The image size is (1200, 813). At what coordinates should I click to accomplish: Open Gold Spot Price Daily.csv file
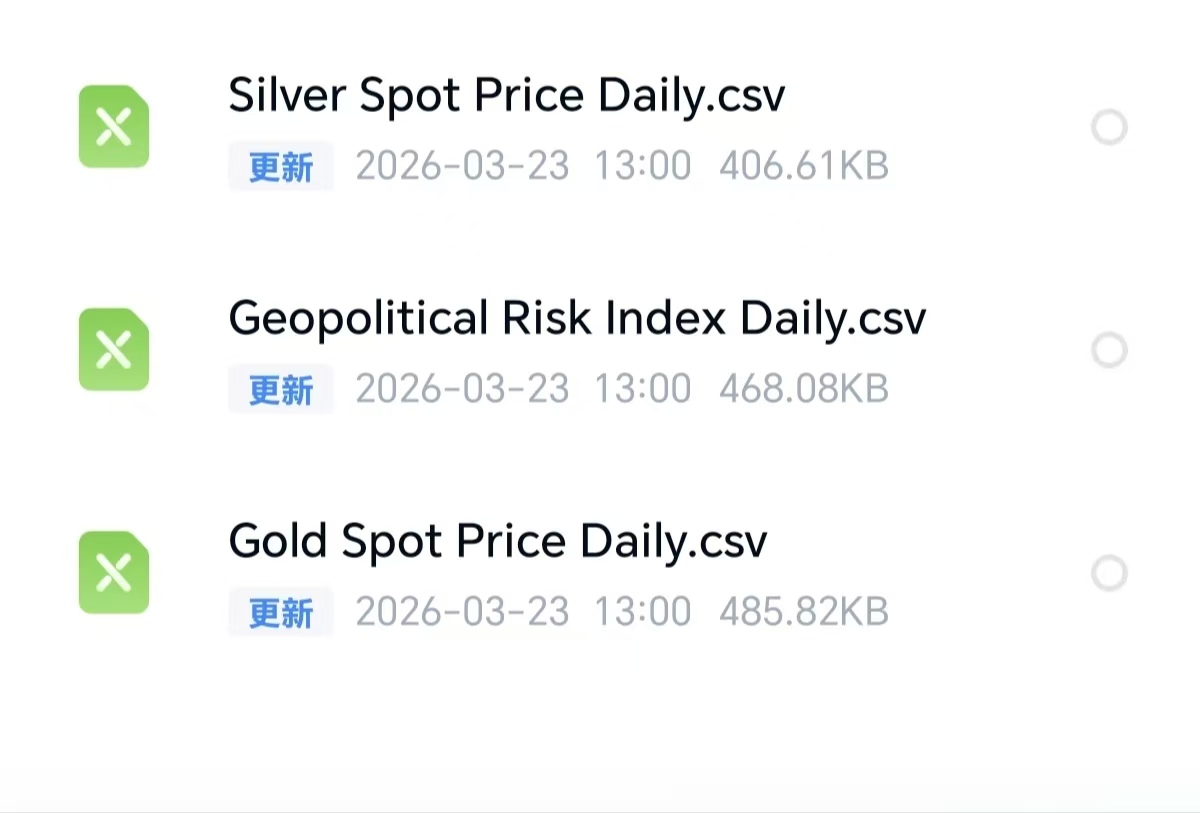[497, 542]
